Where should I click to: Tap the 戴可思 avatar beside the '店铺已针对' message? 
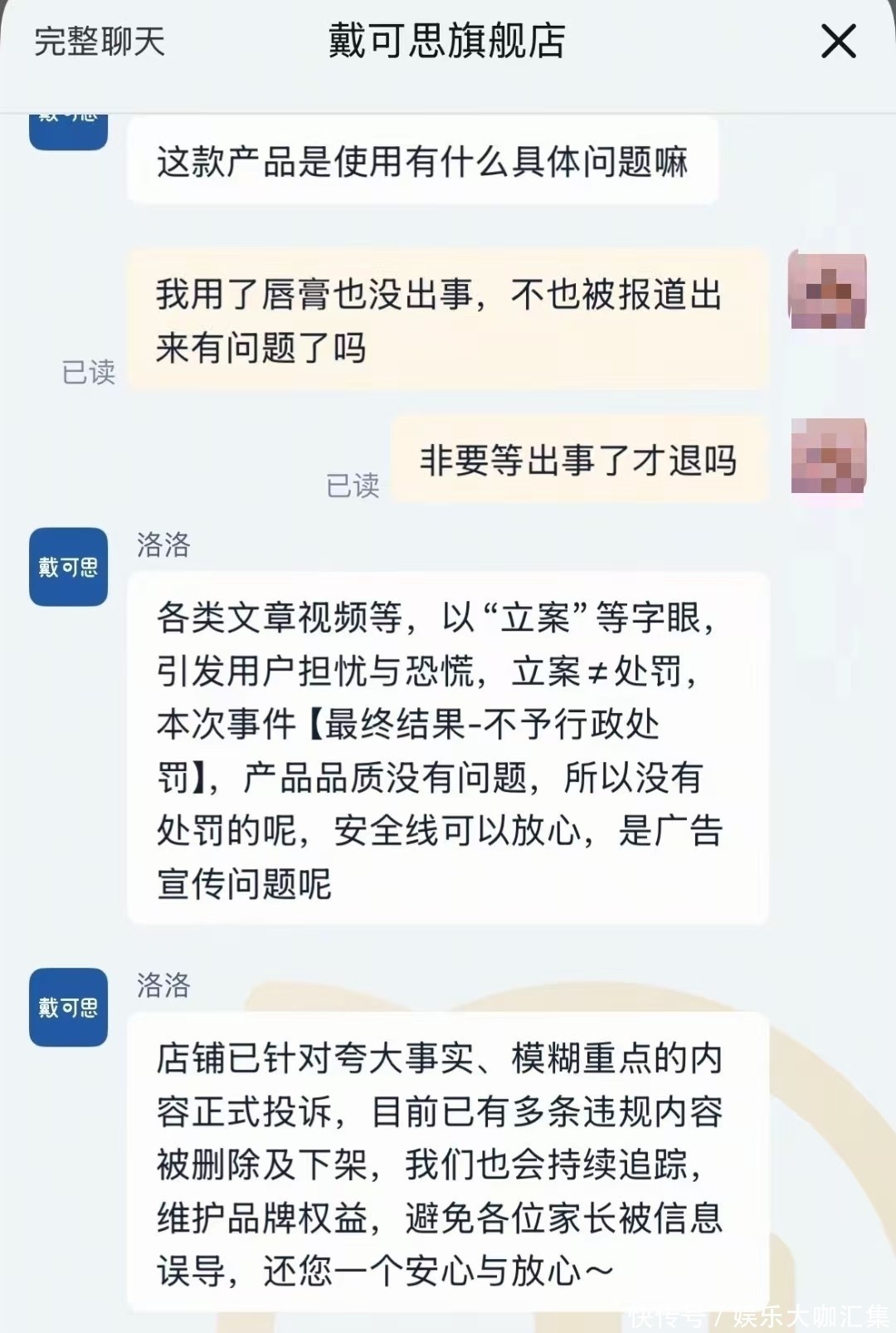click(69, 1007)
